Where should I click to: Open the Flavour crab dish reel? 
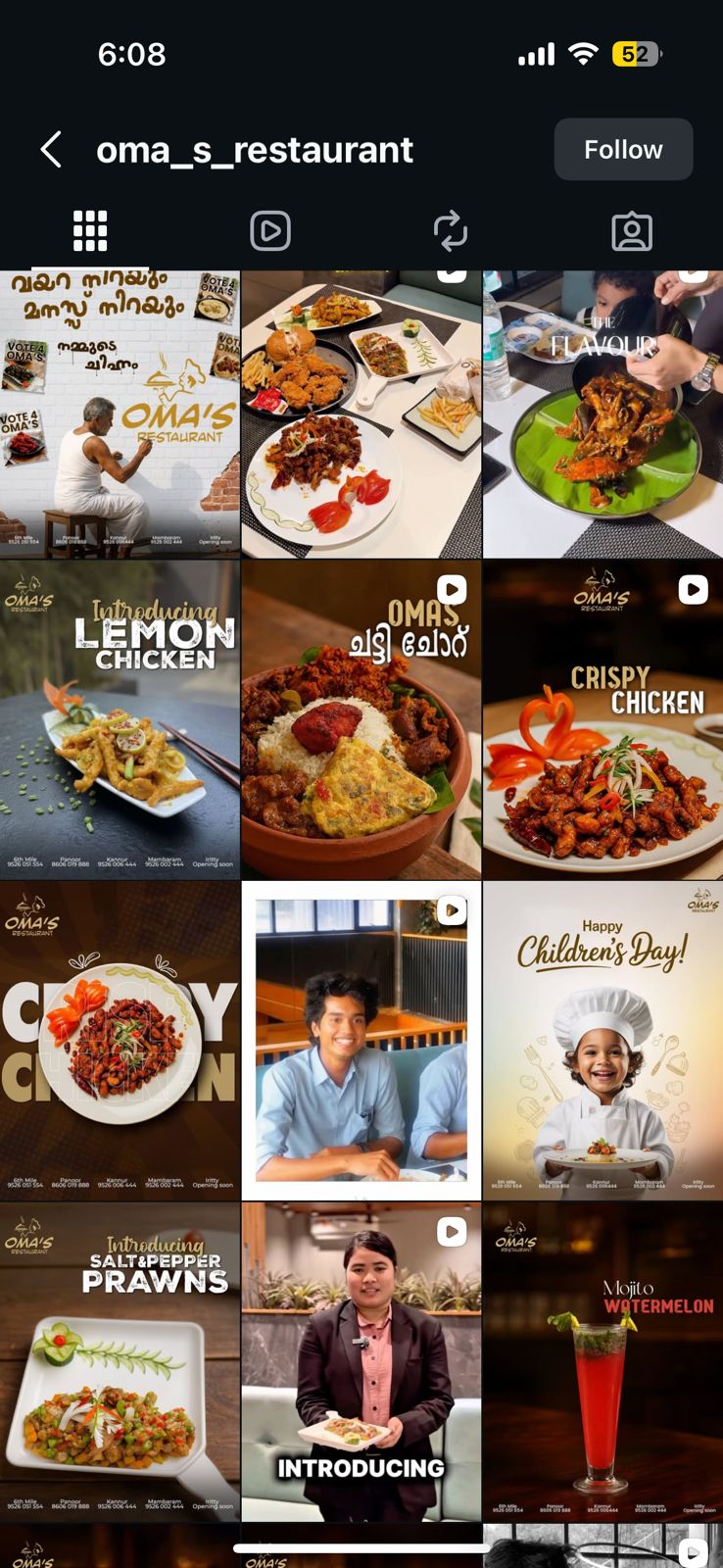(x=602, y=414)
